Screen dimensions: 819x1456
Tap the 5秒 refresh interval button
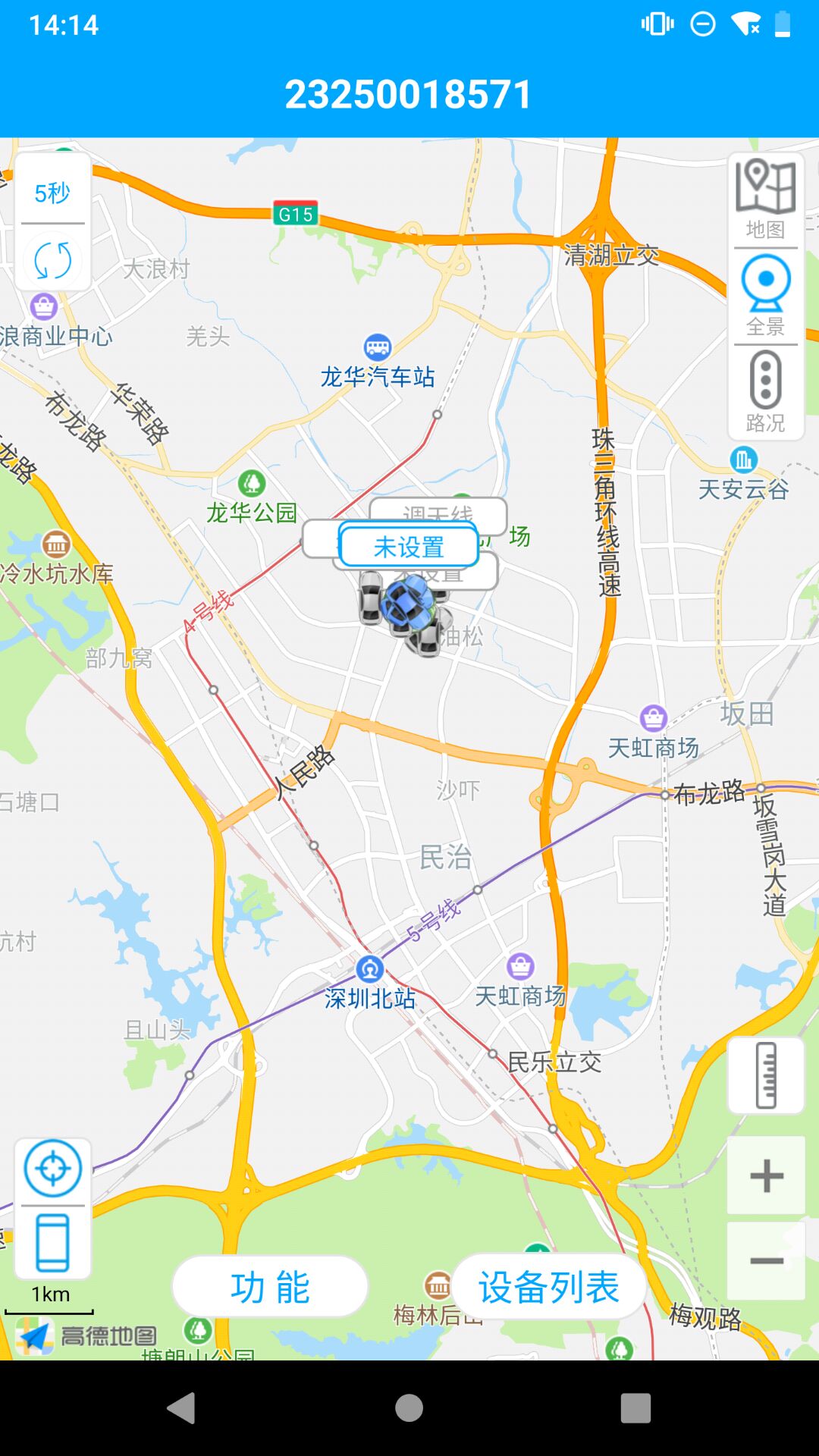(52, 193)
